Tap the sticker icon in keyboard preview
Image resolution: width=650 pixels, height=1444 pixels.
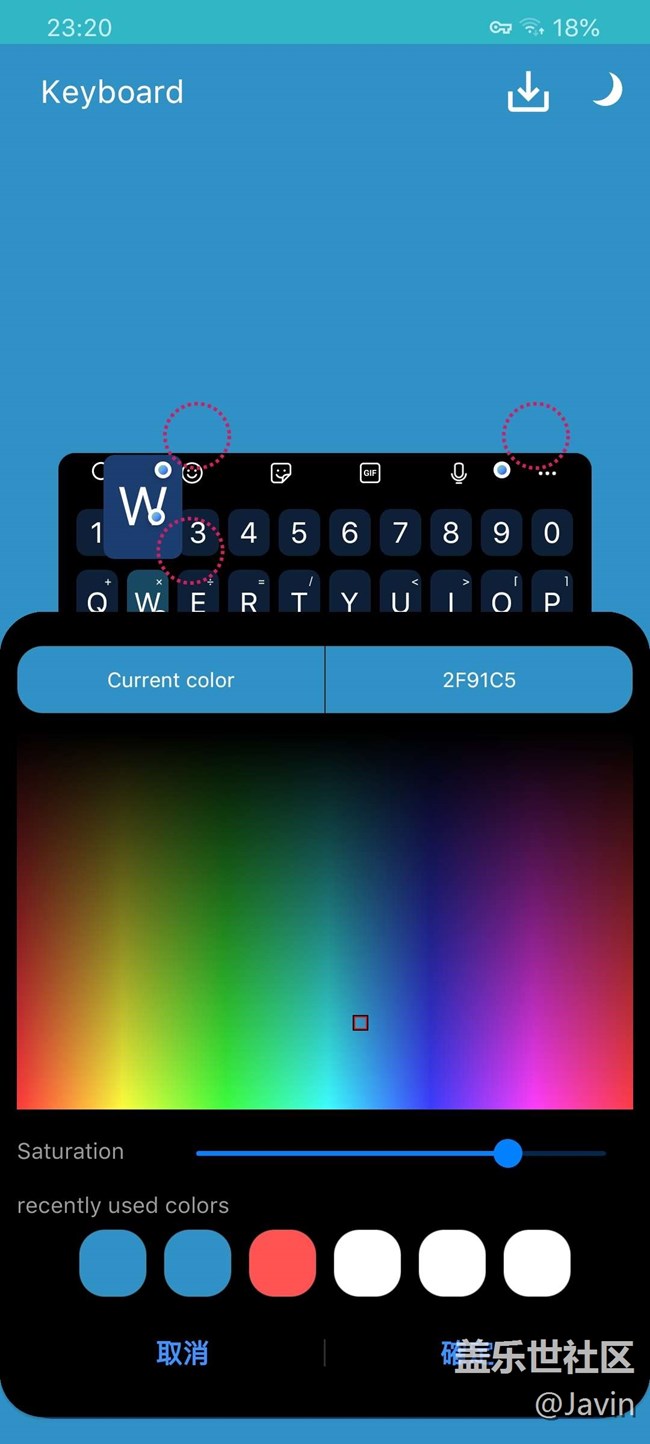click(281, 473)
